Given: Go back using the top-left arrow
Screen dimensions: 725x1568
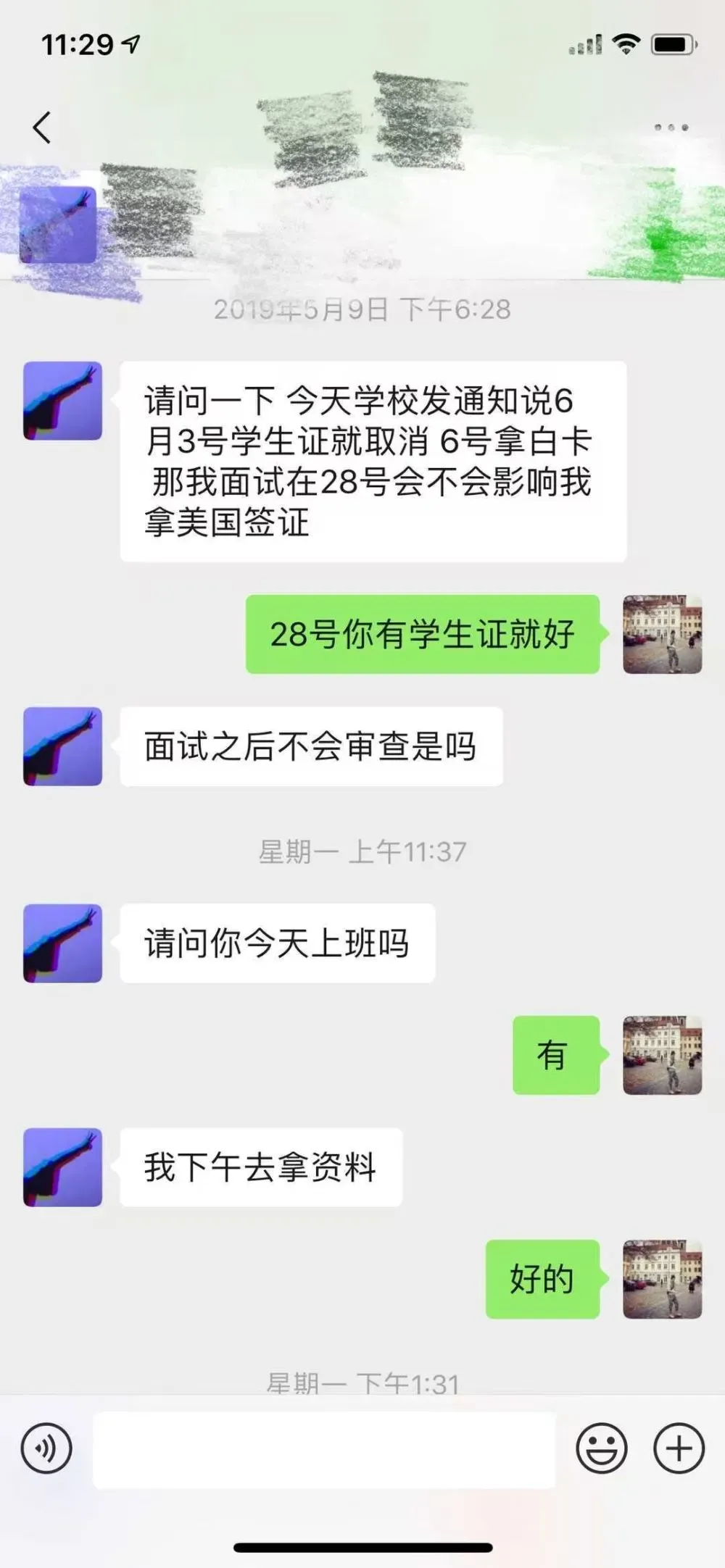Looking at the screenshot, I should (x=42, y=128).
